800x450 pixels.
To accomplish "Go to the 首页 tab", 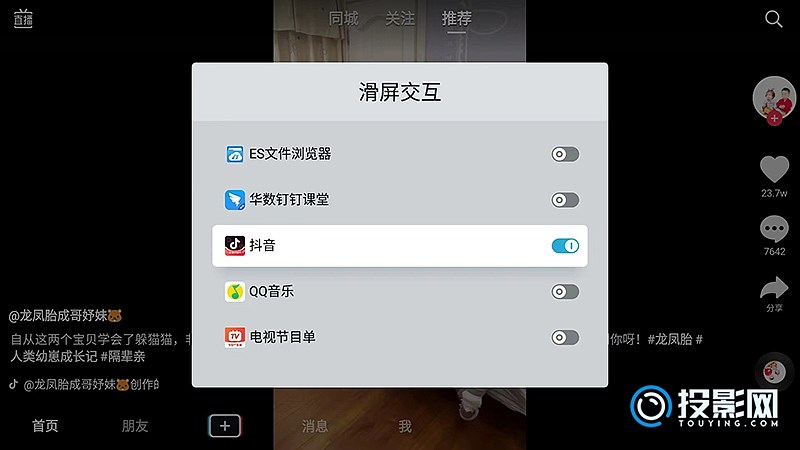I will (x=45, y=426).
